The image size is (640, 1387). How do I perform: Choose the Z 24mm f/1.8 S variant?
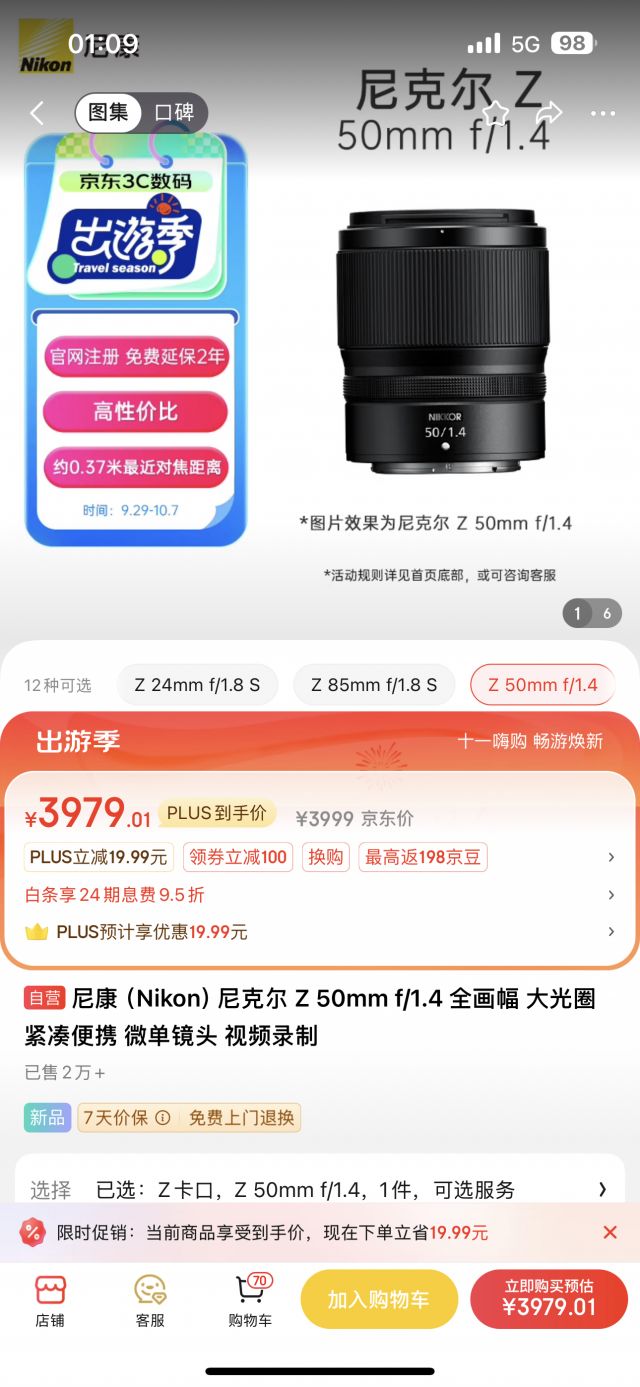tap(197, 685)
